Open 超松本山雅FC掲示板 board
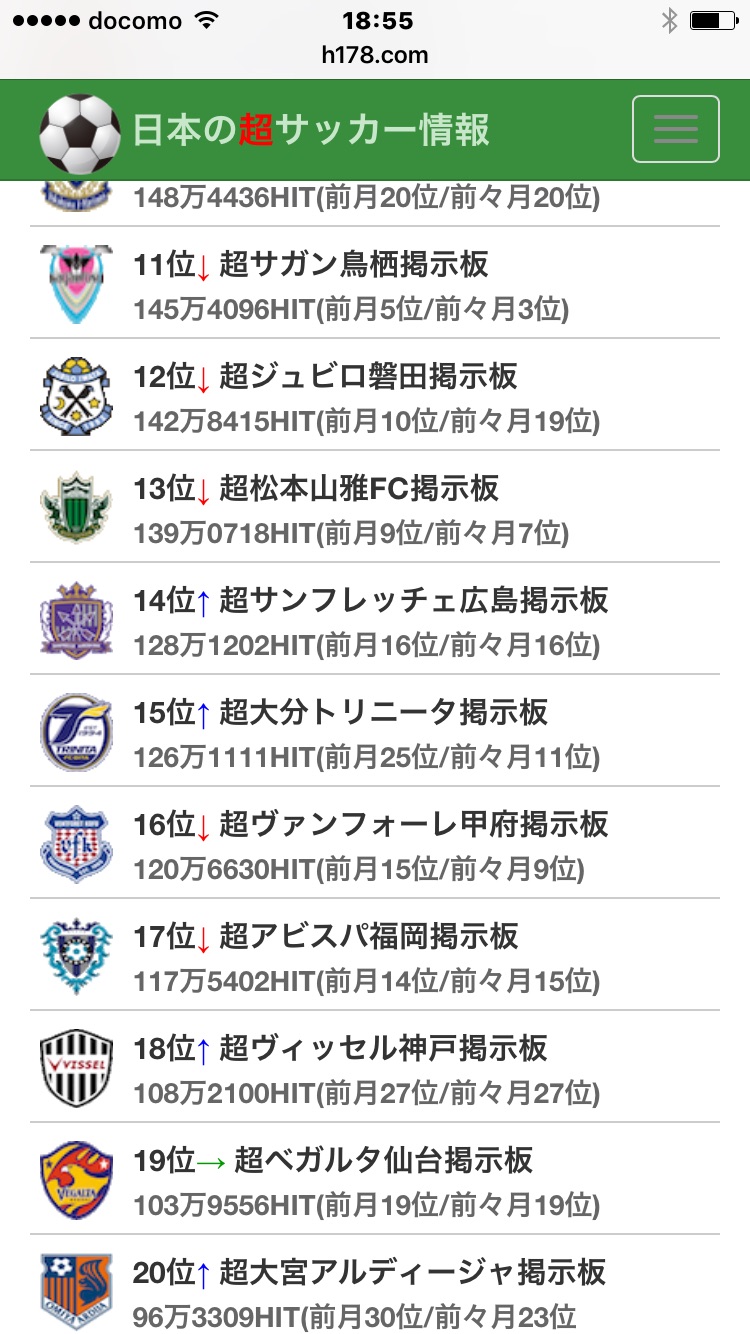This screenshot has height=1334, width=750. 359,489
